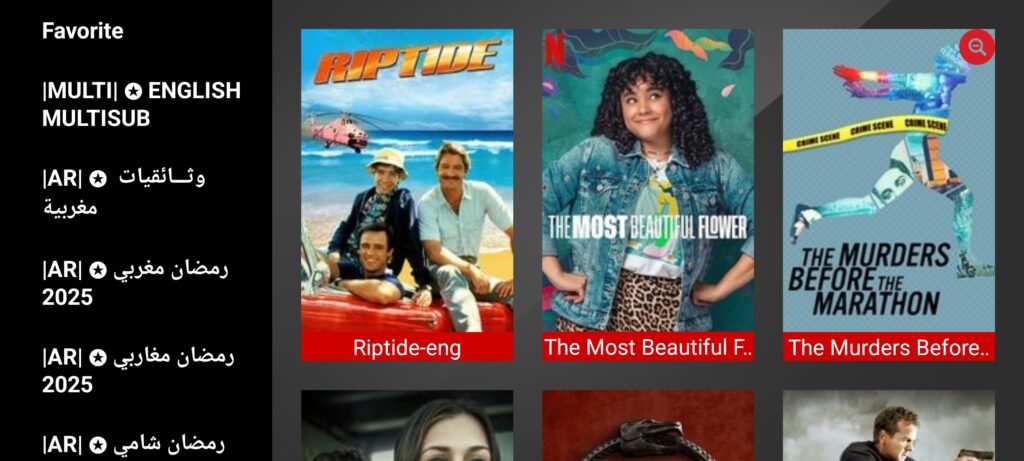The image size is (1024, 461).
Task: Open the AR وثائقيات مغربية category
Action: pos(124,192)
